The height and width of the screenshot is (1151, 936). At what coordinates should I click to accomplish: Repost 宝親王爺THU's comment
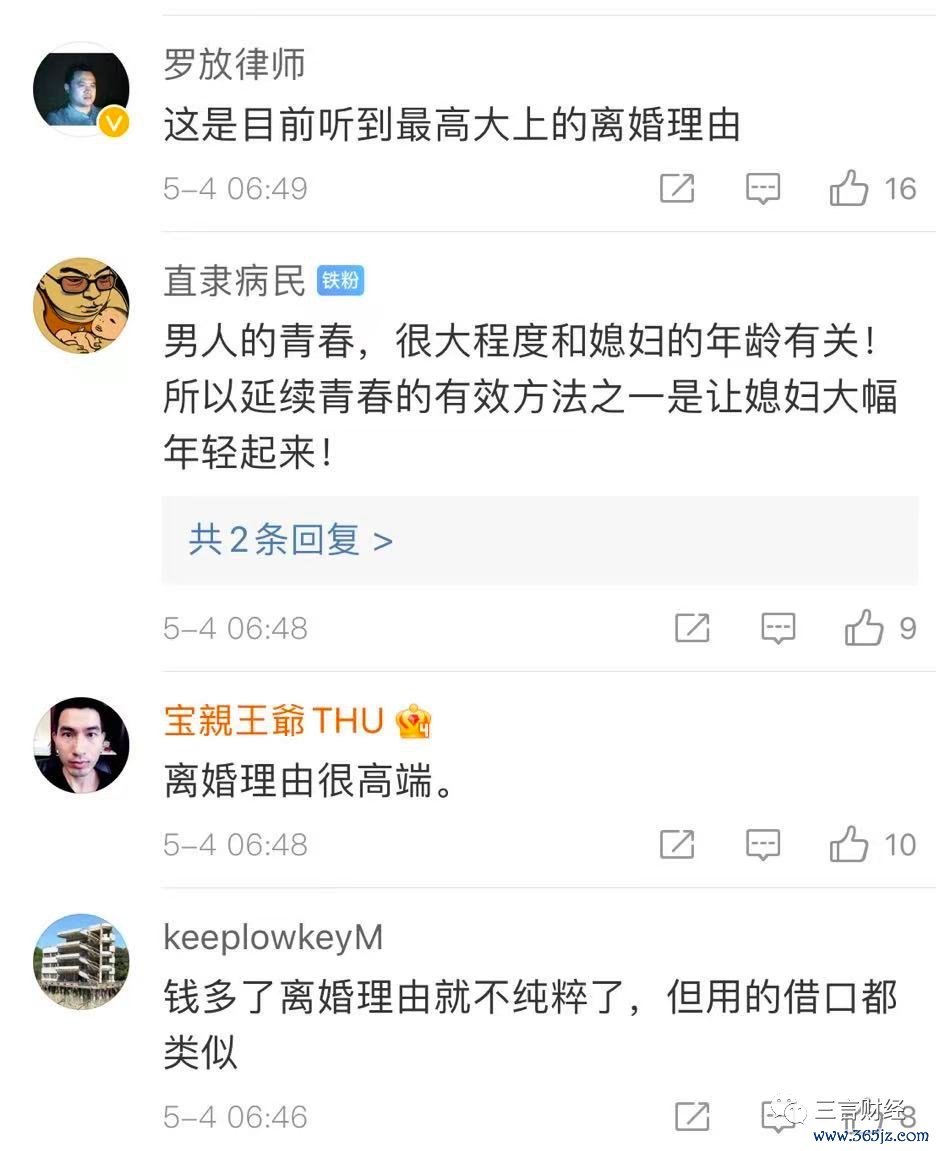tap(677, 845)
